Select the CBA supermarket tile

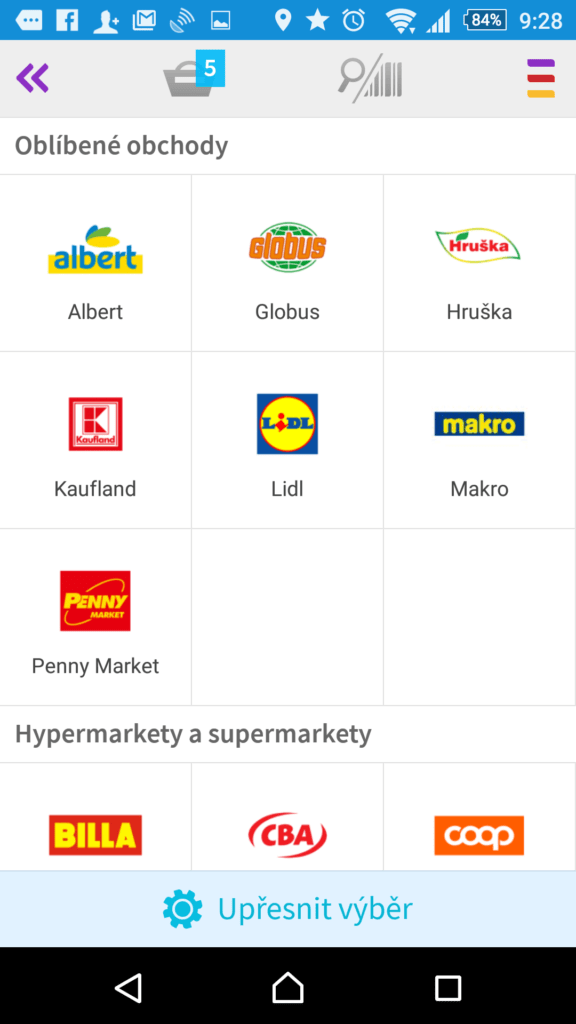coord(287,818)
